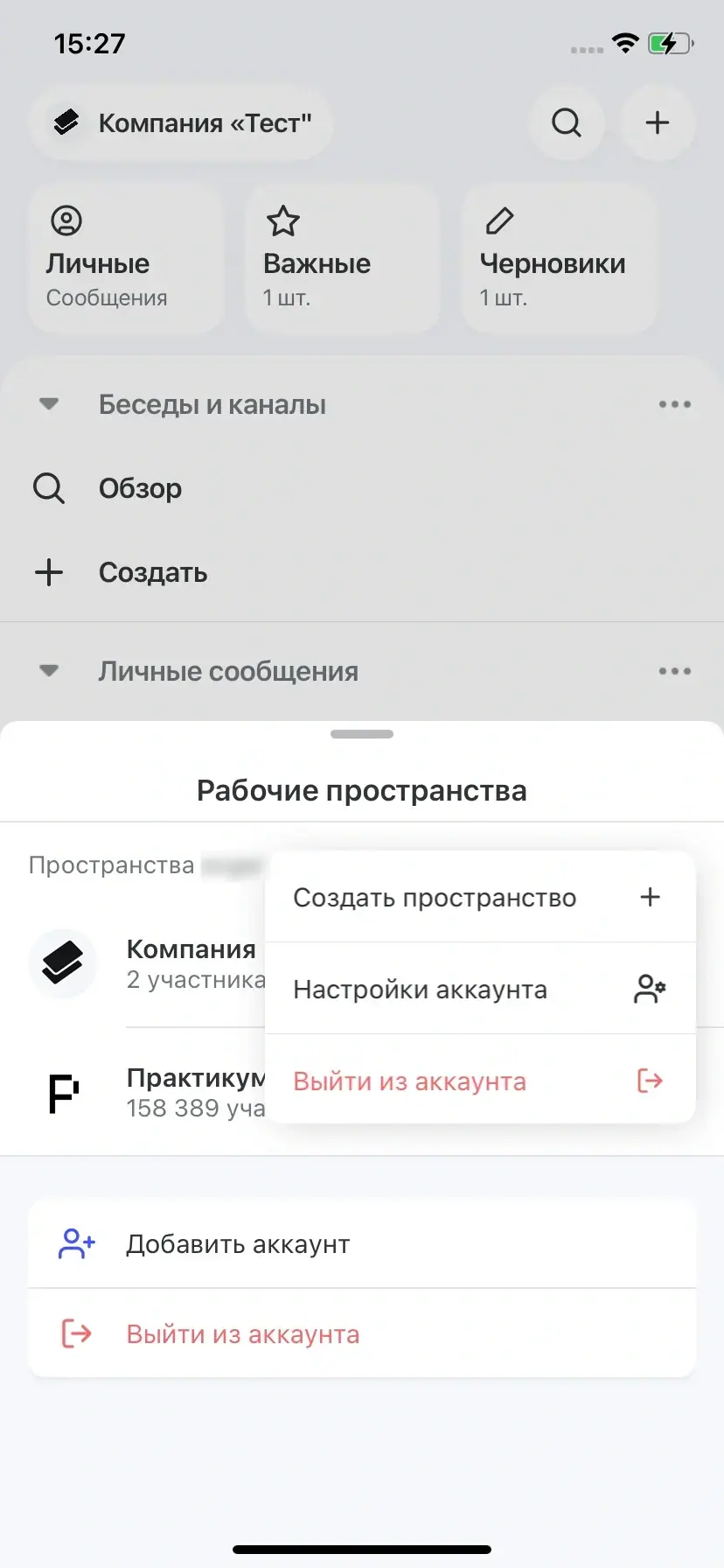Open the "Обзор" row
The image size is (724, 1568).
coord(140,488)
